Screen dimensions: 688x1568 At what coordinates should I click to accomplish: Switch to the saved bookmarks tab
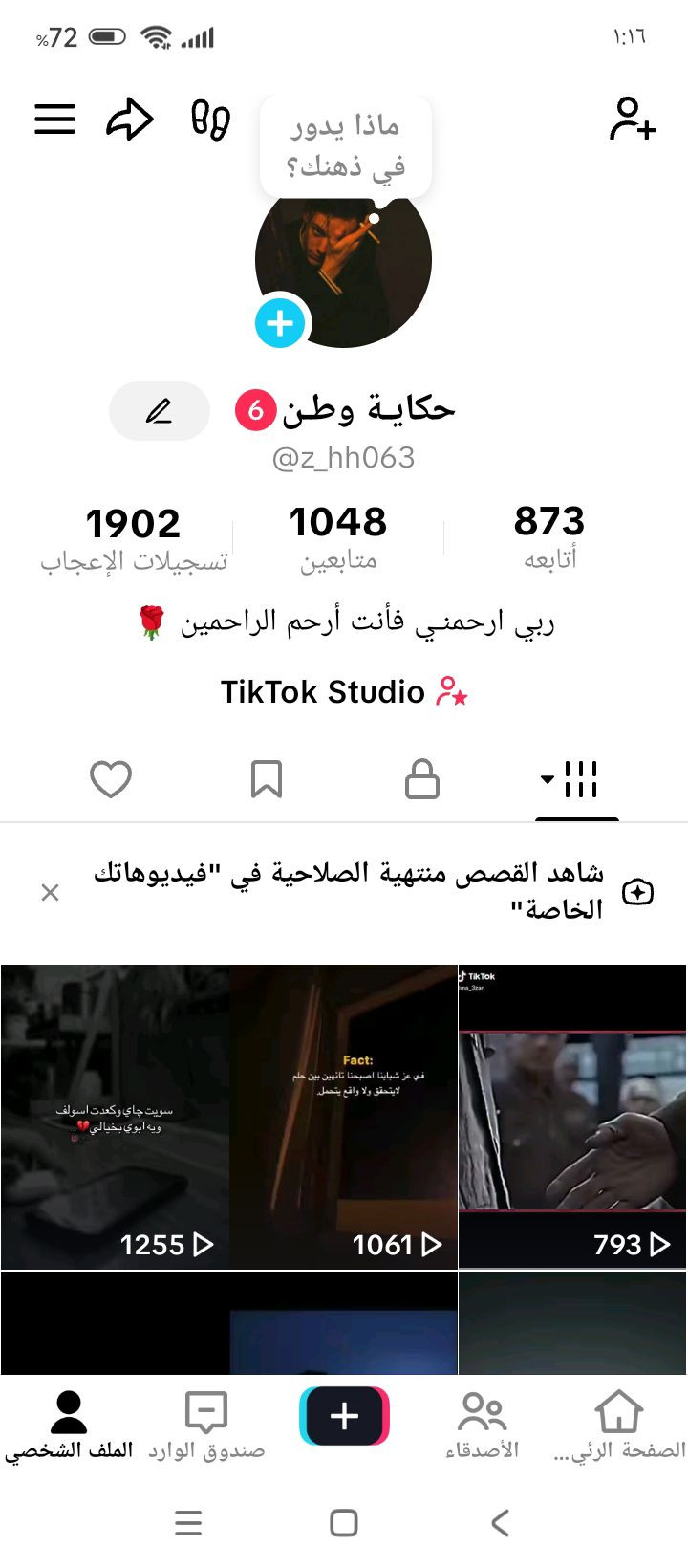266,779
